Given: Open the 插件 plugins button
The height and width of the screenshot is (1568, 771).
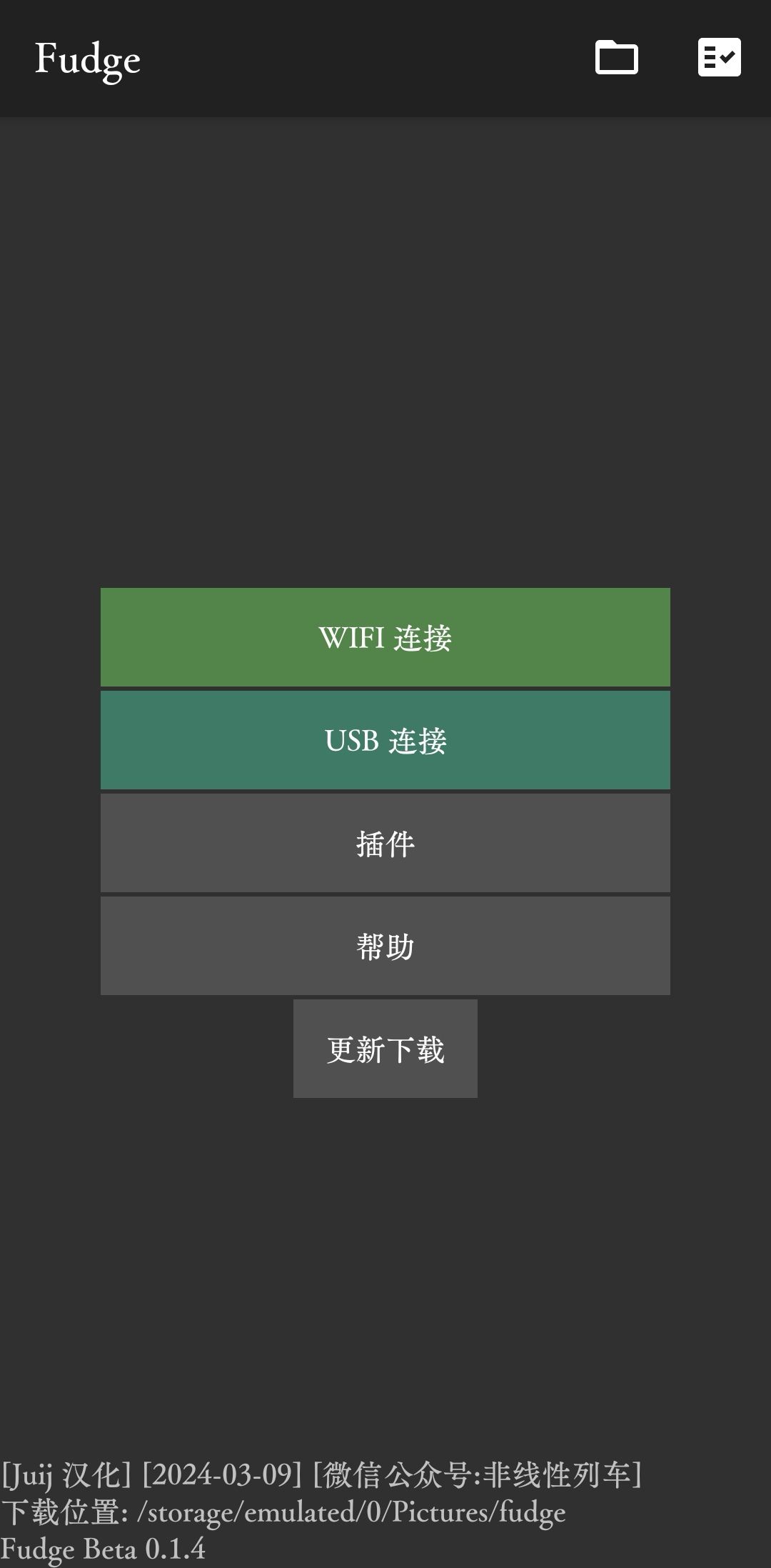Looking at the screenshot, I should tap(385, 843).
